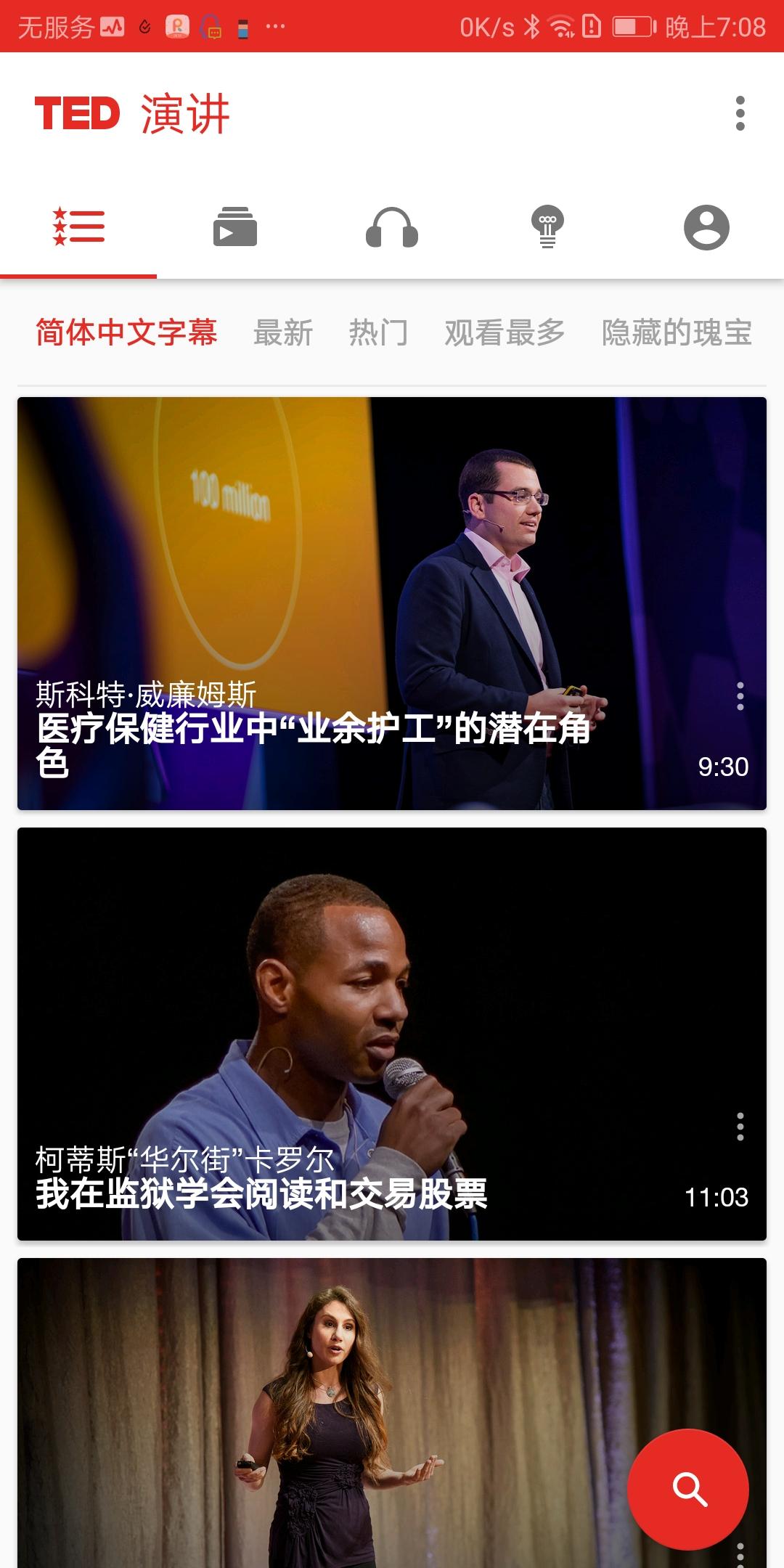Open the app overflow menu at top right
This screenshot has height=1568, width=784.
pos(739,113)
